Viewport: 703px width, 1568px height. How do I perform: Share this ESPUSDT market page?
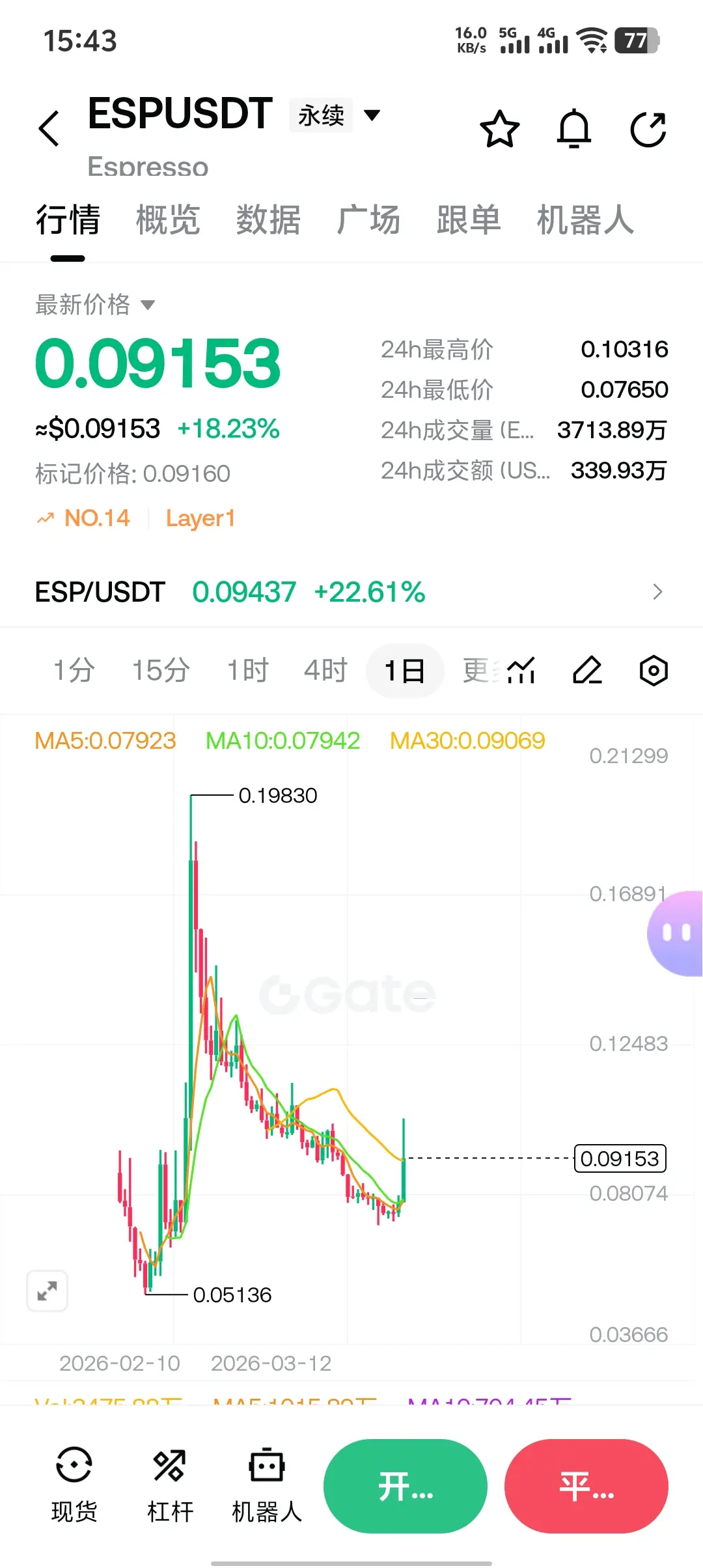click(648, 129)
